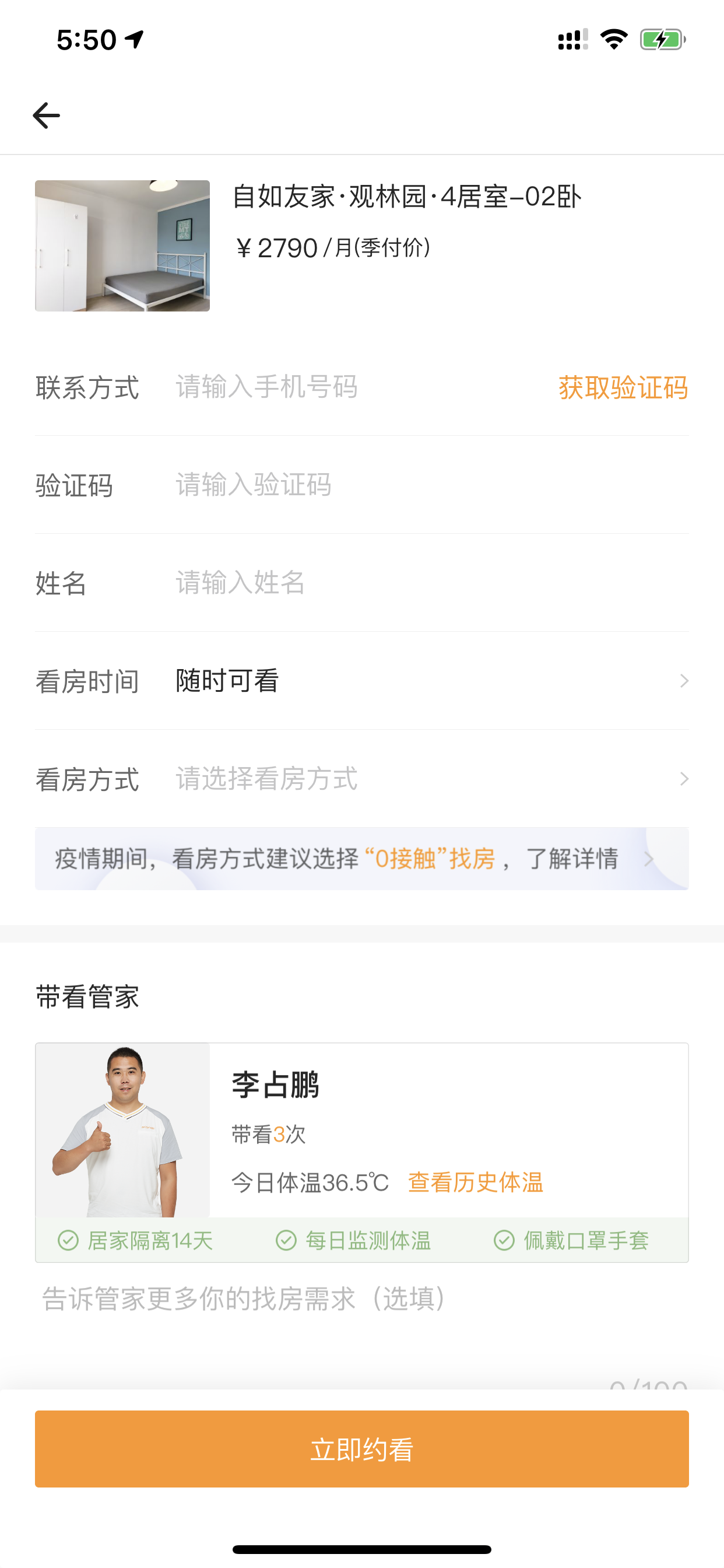Open the 看房时间 viewing time picker
Viewport: 724px width, 1568px height.
click(362, 681)
